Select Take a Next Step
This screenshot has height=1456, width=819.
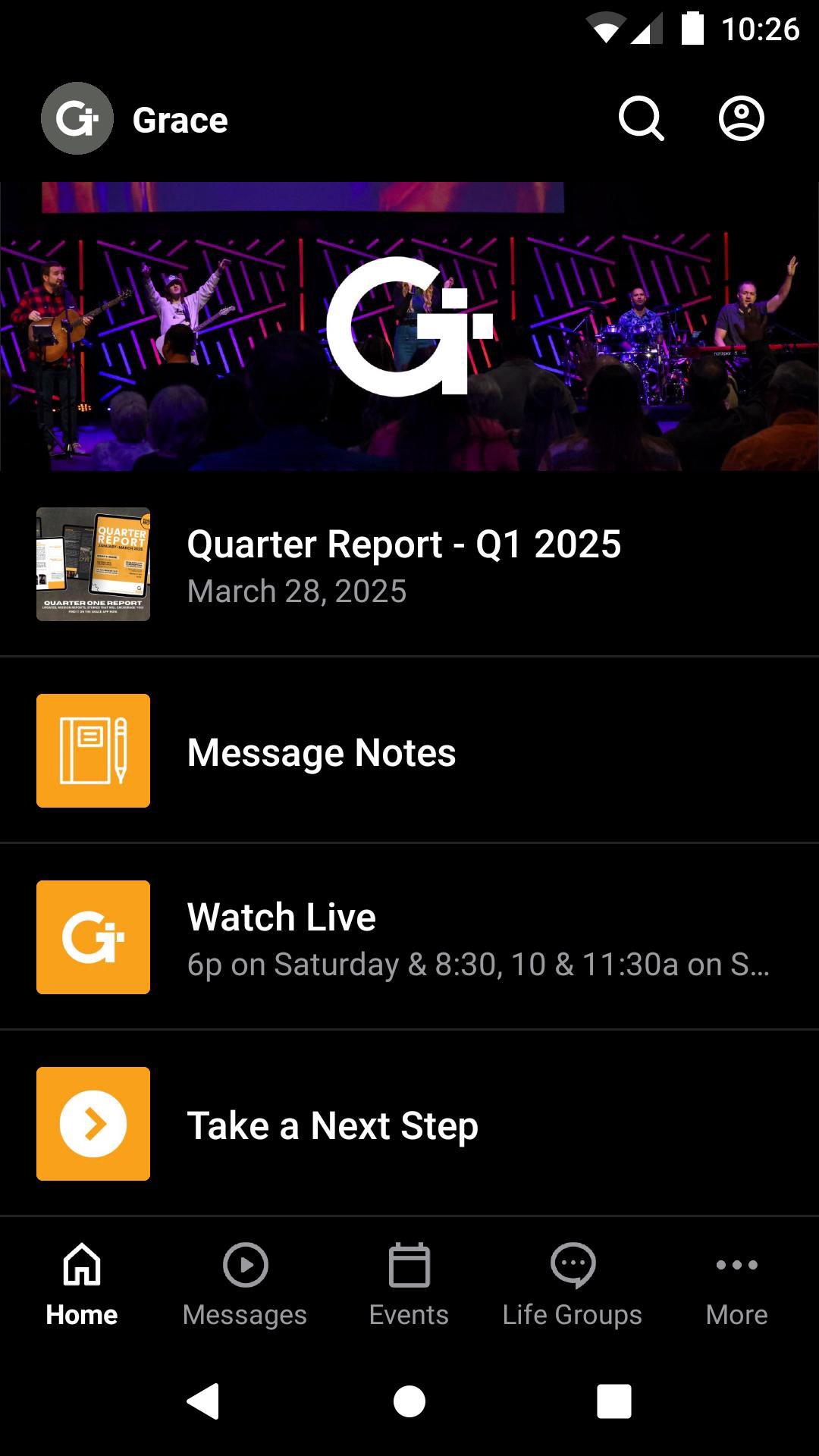[409, 1124]
